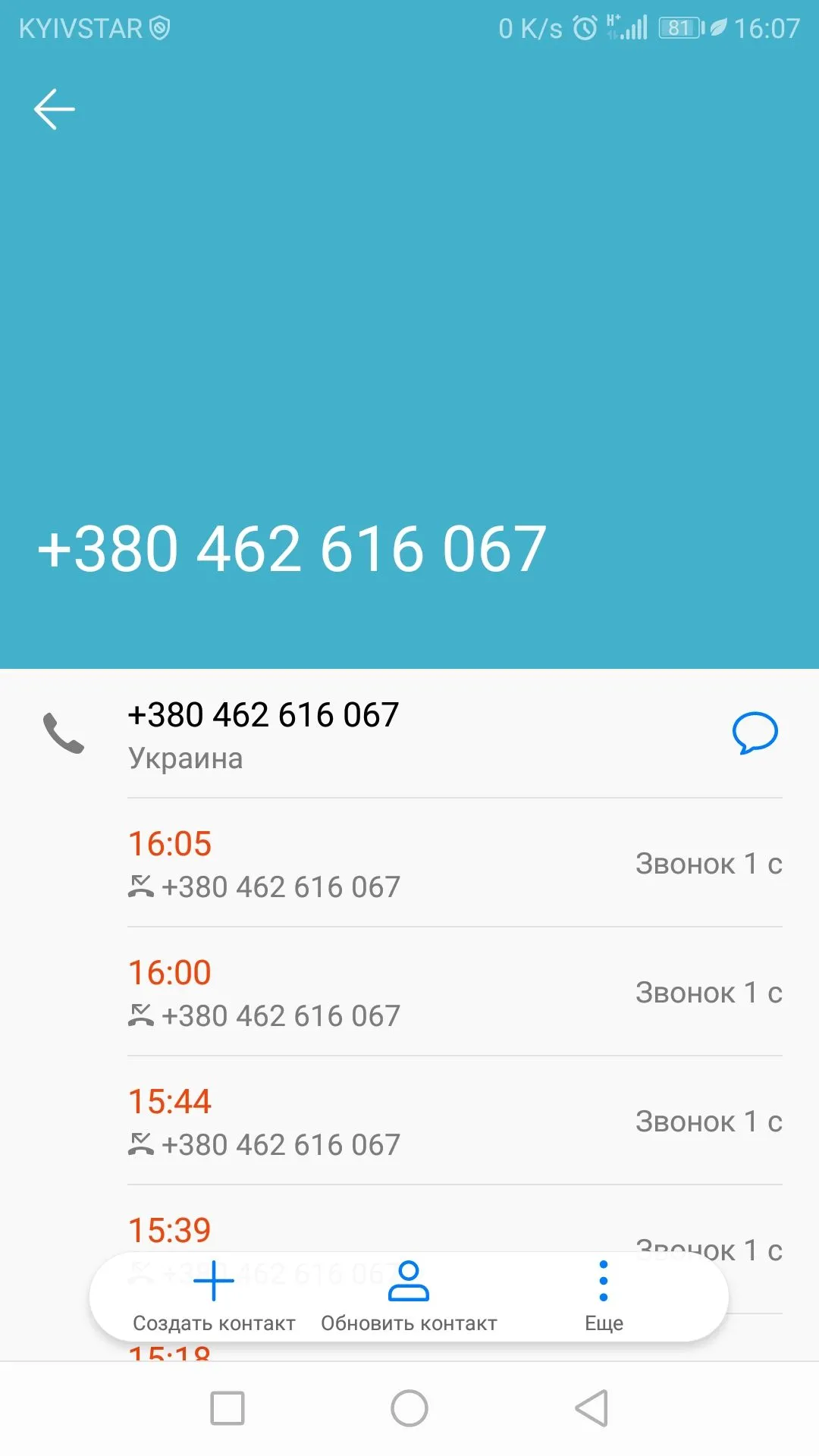Go to home screen via circle button
The height and width of the screenshot is (1456, 819).
409,1408
